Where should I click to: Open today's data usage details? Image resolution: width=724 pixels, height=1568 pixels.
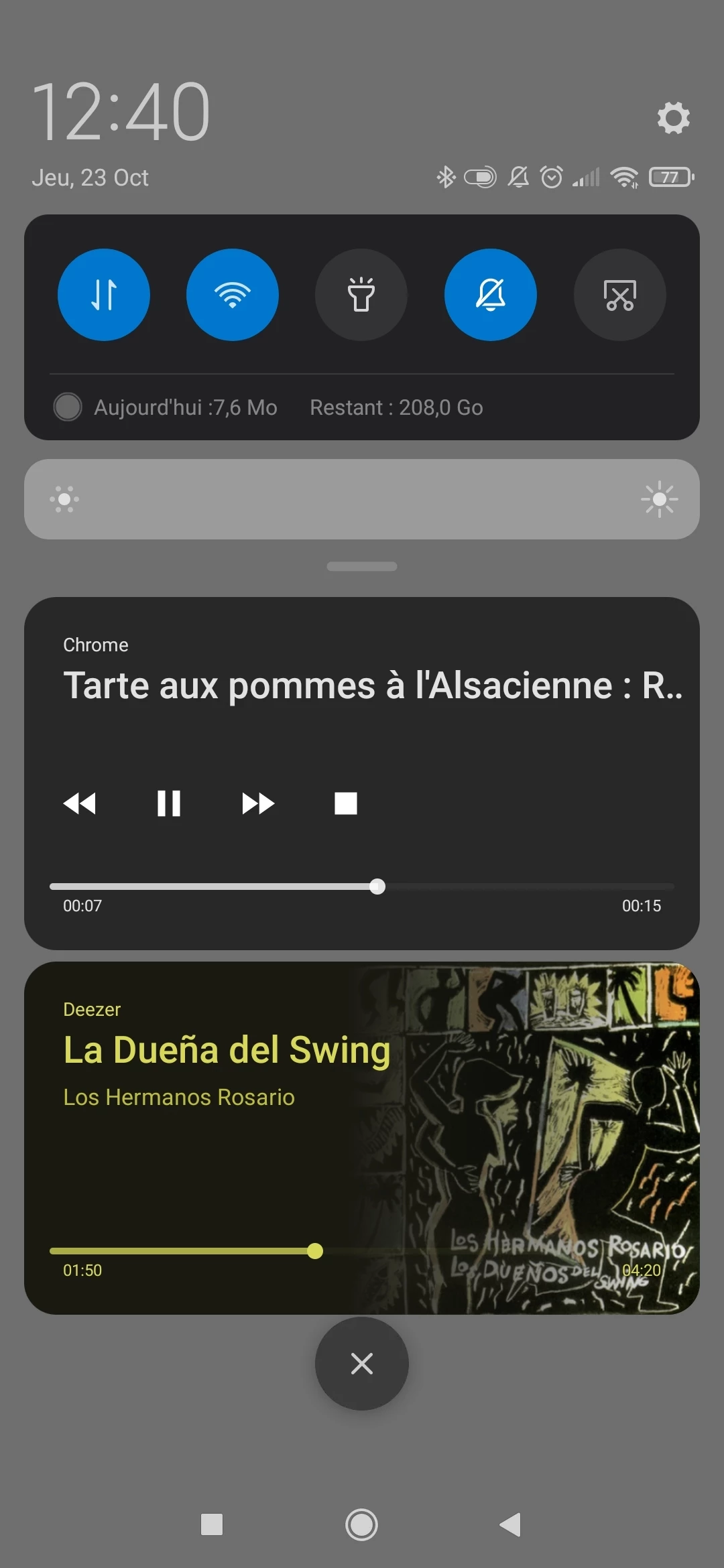[185, 407]
